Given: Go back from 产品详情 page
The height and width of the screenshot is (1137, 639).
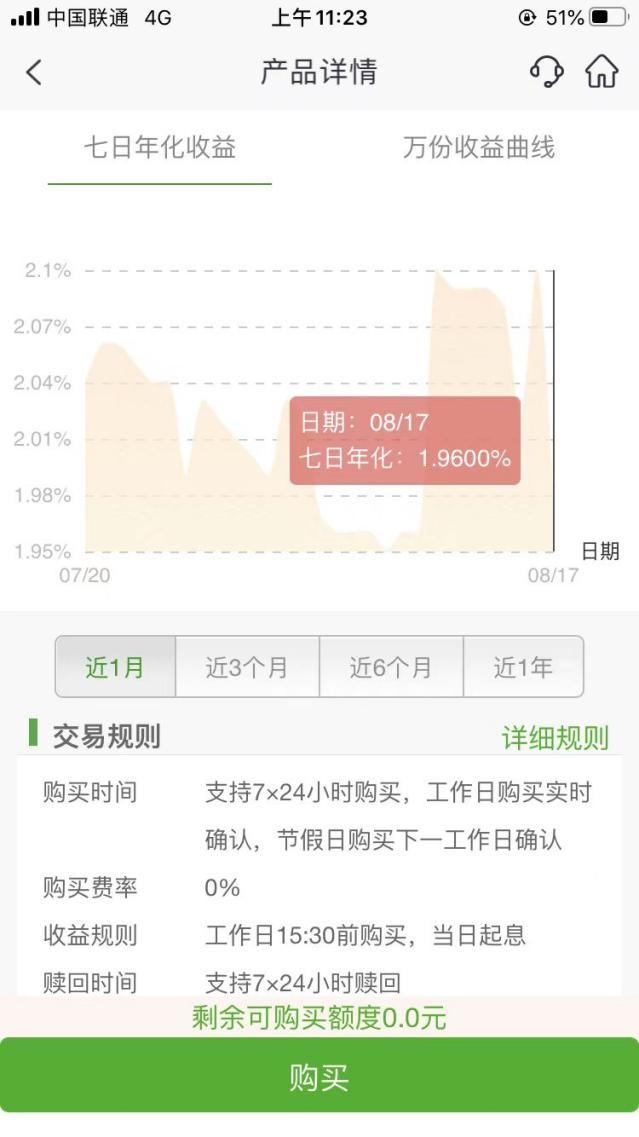Looking at the screenshot, I should pos(34,73).
